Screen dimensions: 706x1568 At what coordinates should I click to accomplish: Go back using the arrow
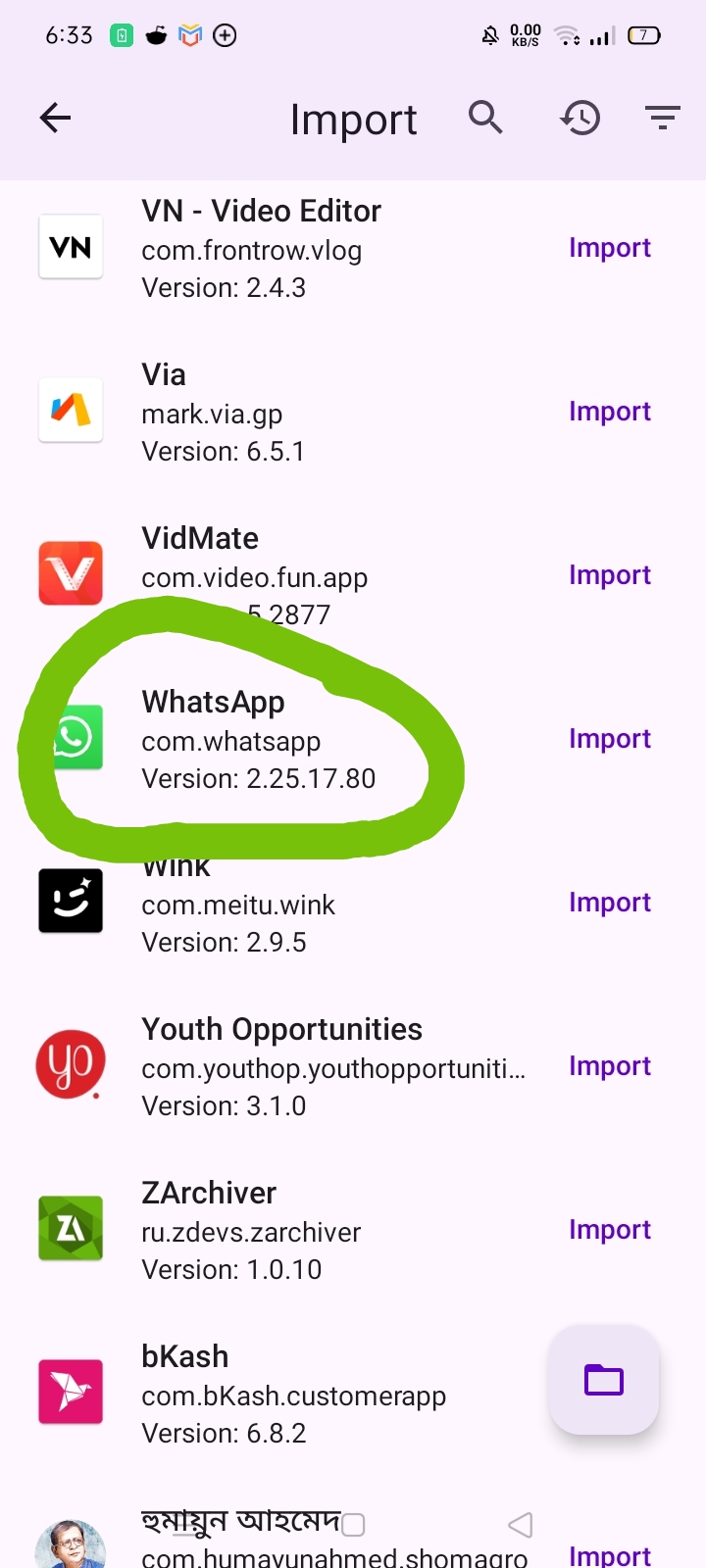point(56,119)
